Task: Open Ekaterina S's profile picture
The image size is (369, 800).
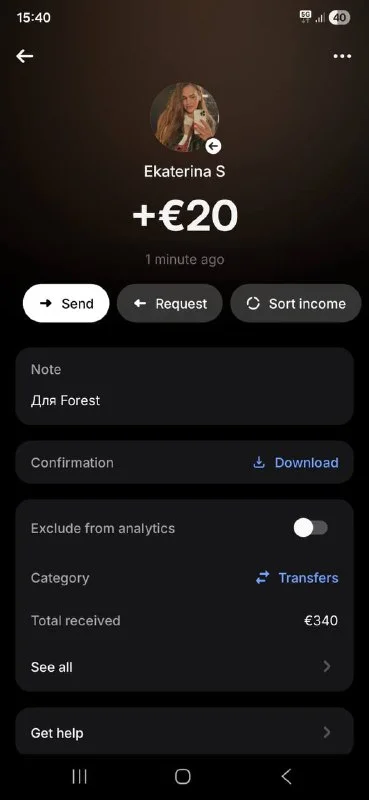Action: coord(184,117)
